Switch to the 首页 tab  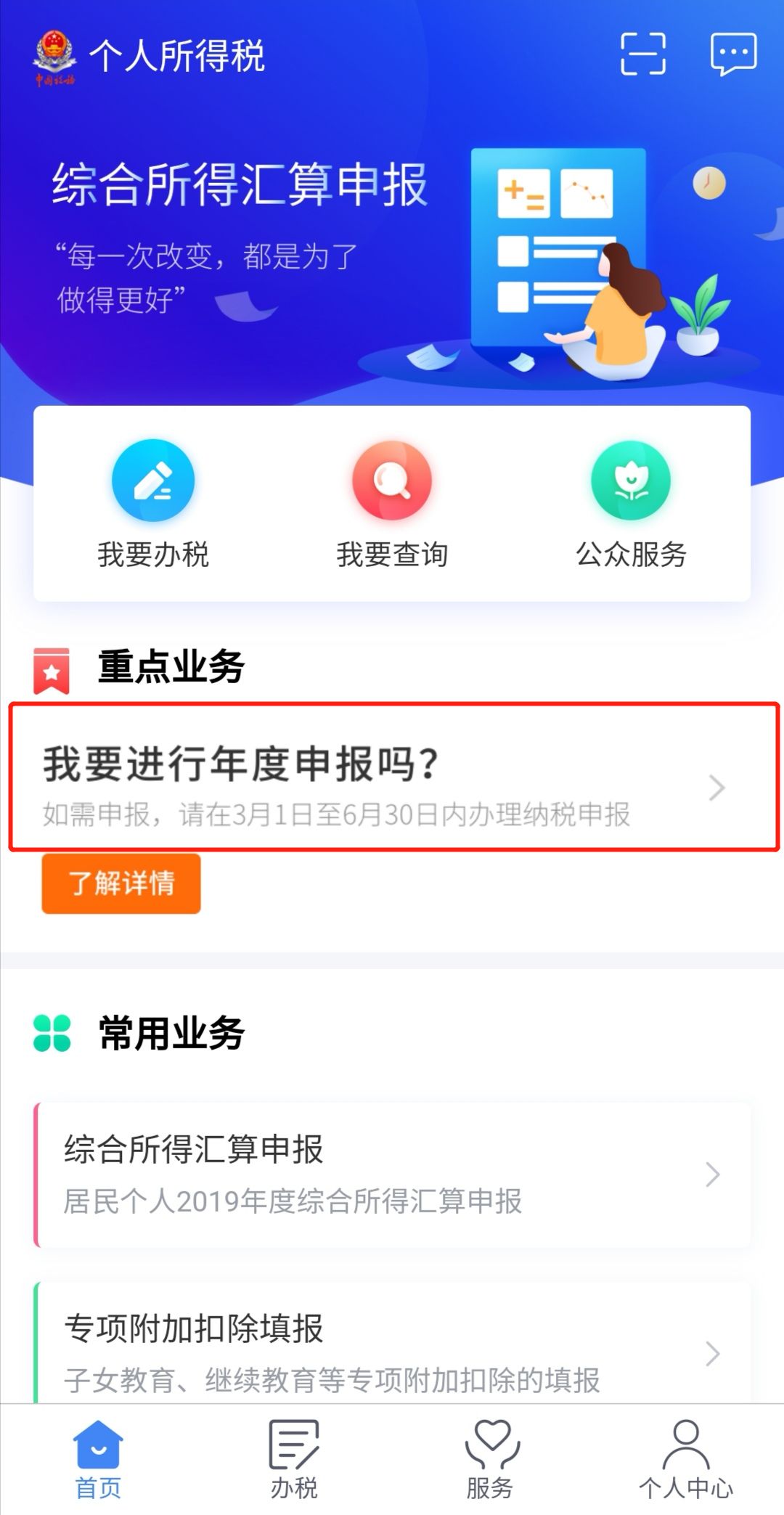coord(98,1459)
